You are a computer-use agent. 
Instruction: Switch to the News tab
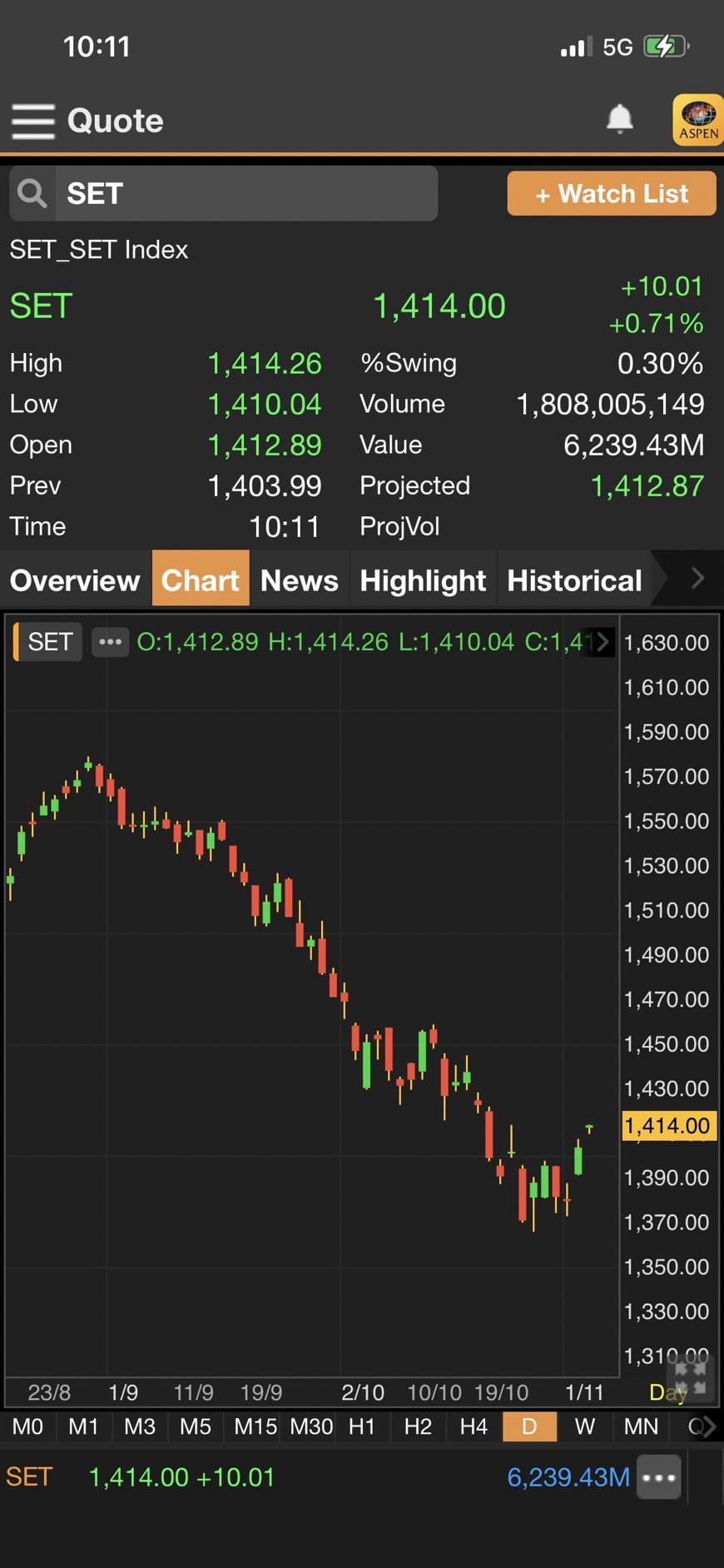point(299,580)
